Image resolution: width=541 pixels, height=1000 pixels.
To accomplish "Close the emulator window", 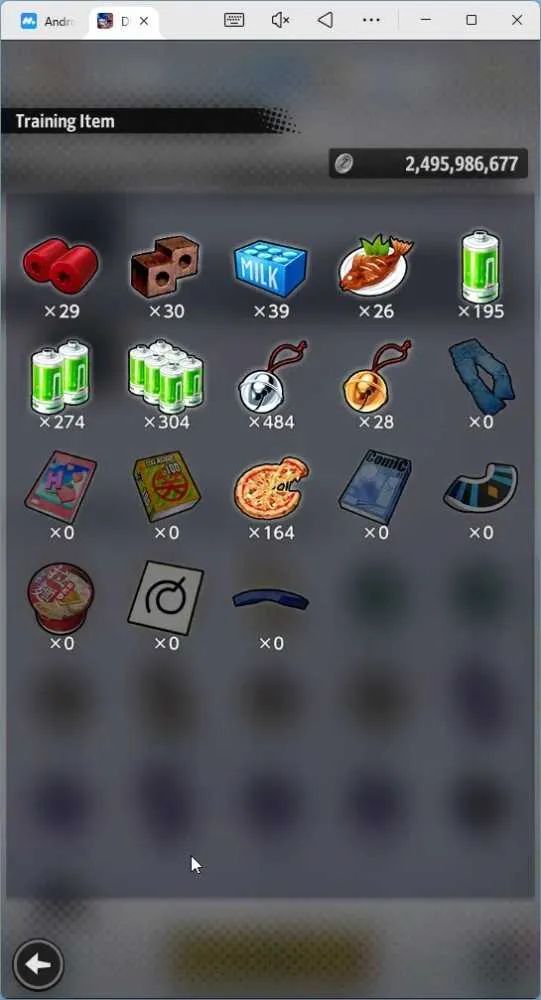I will pos(517,20).
